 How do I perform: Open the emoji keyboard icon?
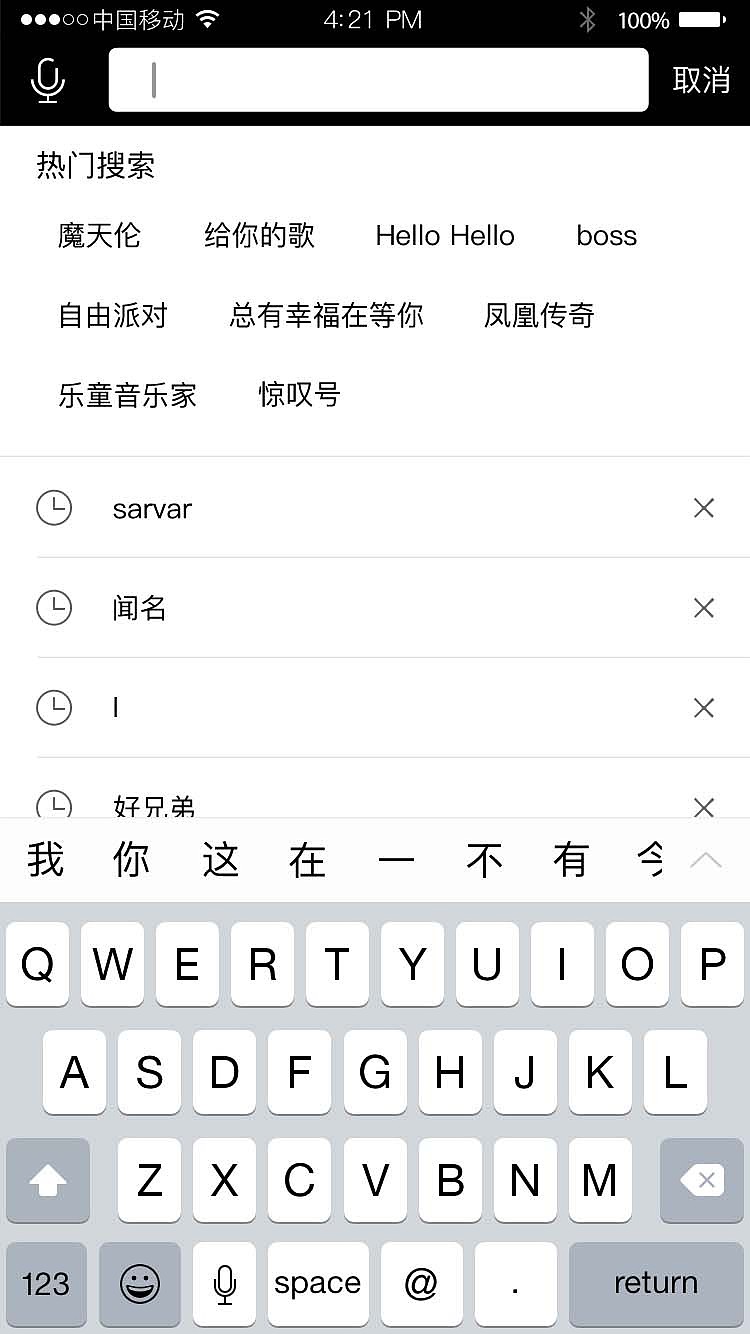click(x=139, y=1284)
